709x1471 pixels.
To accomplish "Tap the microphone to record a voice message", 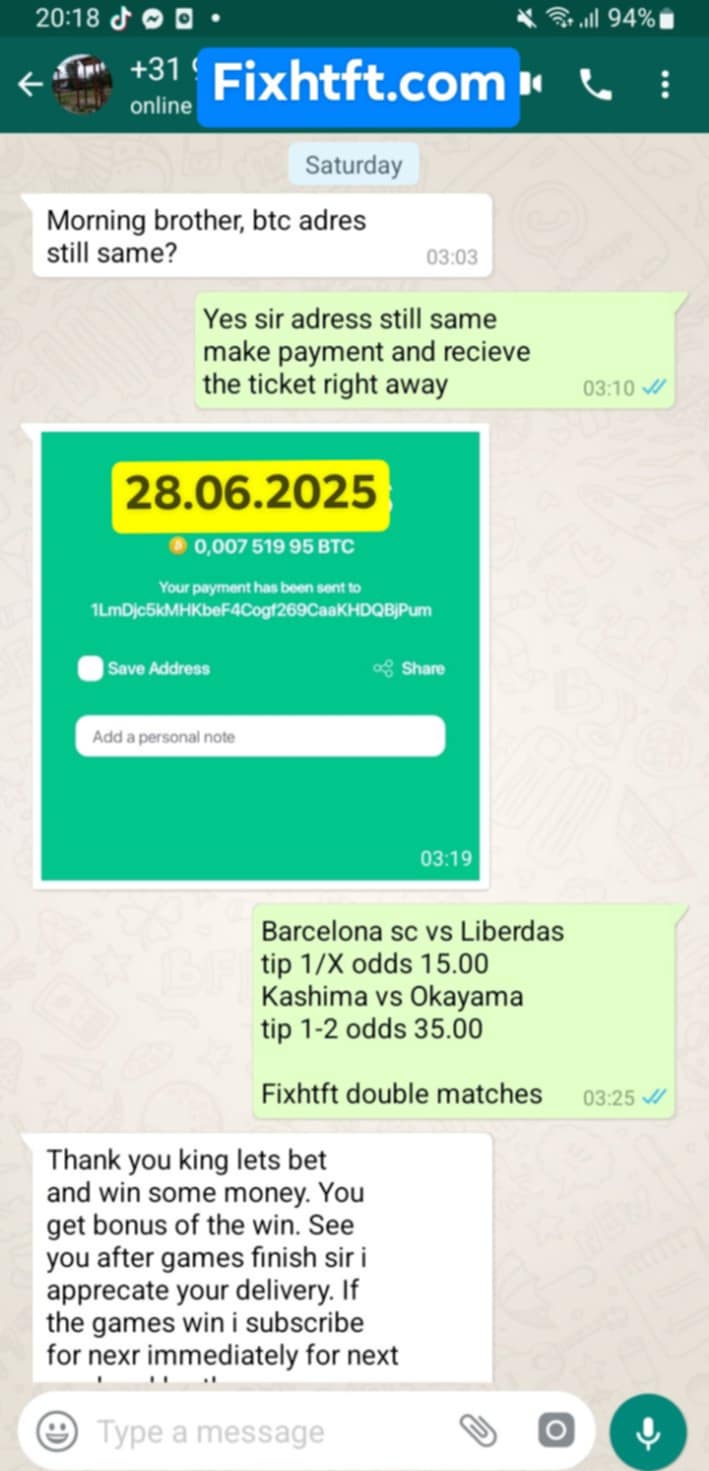I will click(648, 1432).
